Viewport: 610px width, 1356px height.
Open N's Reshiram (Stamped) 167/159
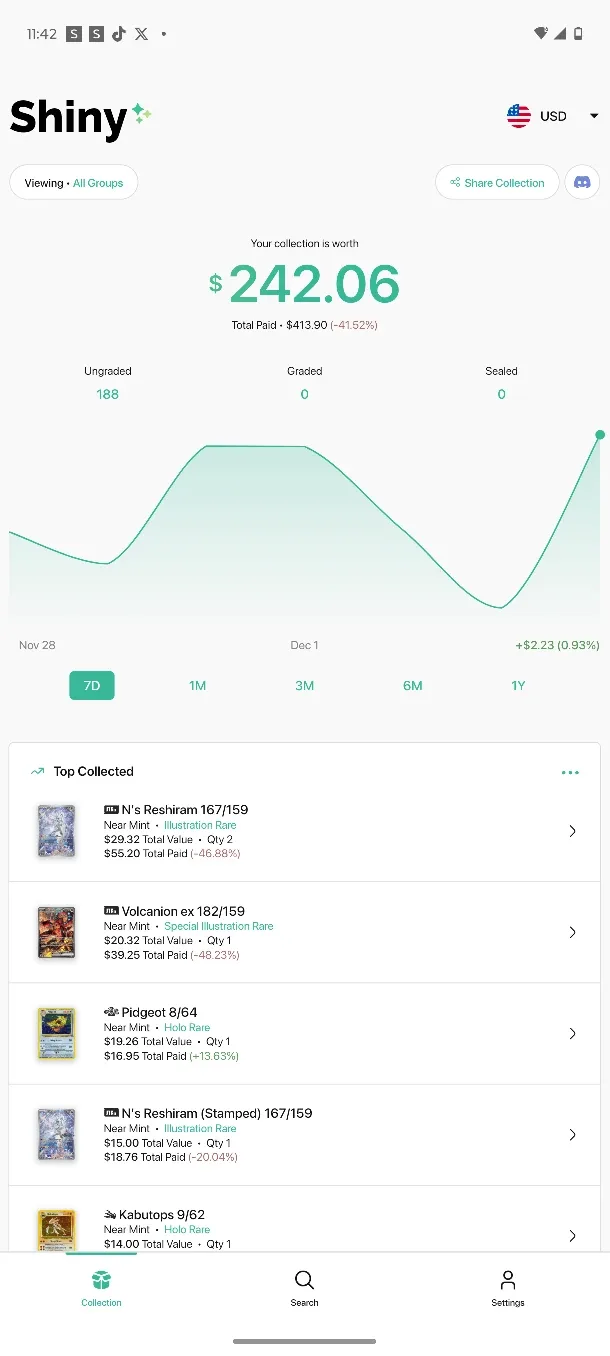tap(304, 1135)
